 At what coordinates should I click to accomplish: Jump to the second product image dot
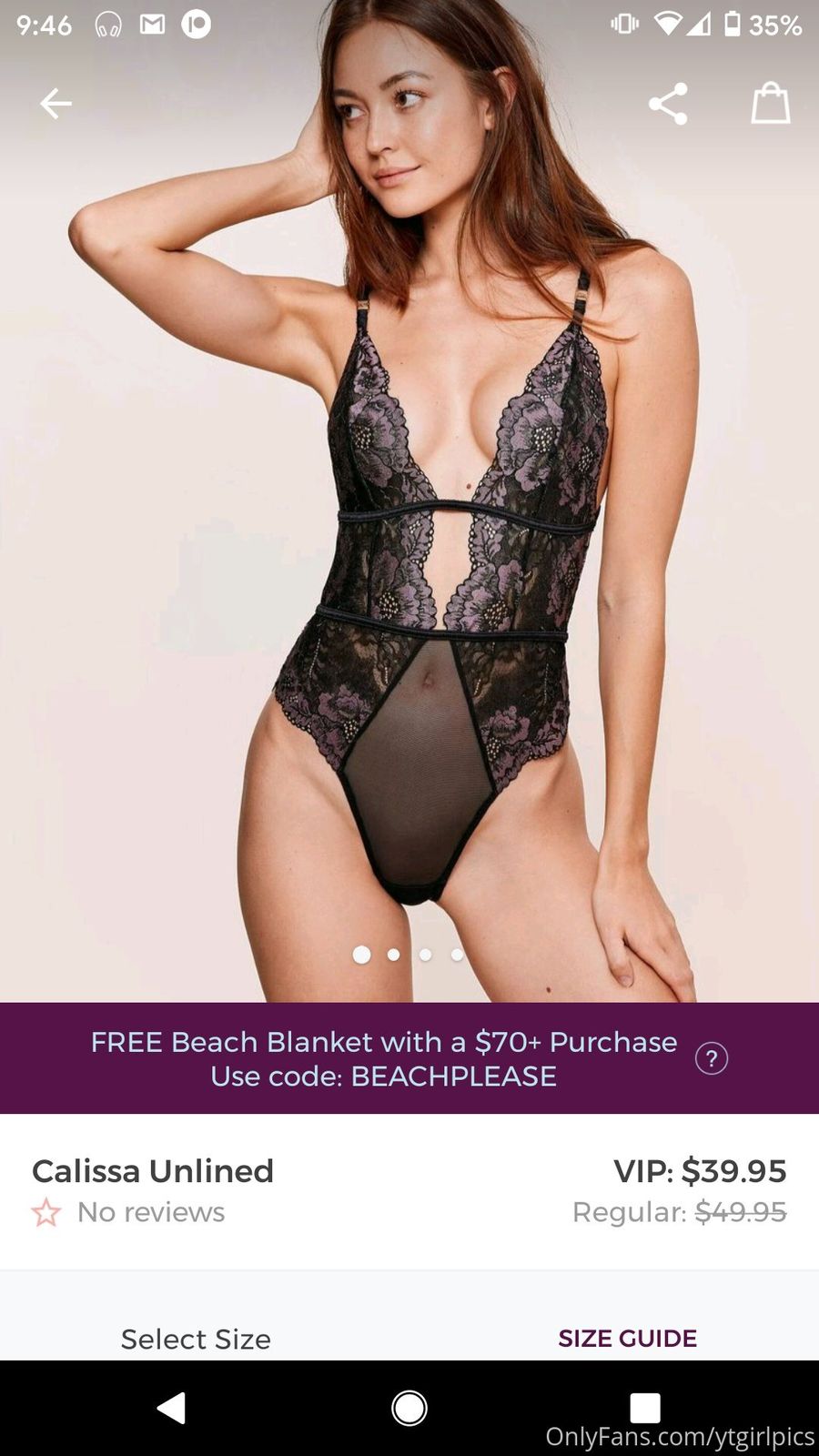[x=393, y=955]
